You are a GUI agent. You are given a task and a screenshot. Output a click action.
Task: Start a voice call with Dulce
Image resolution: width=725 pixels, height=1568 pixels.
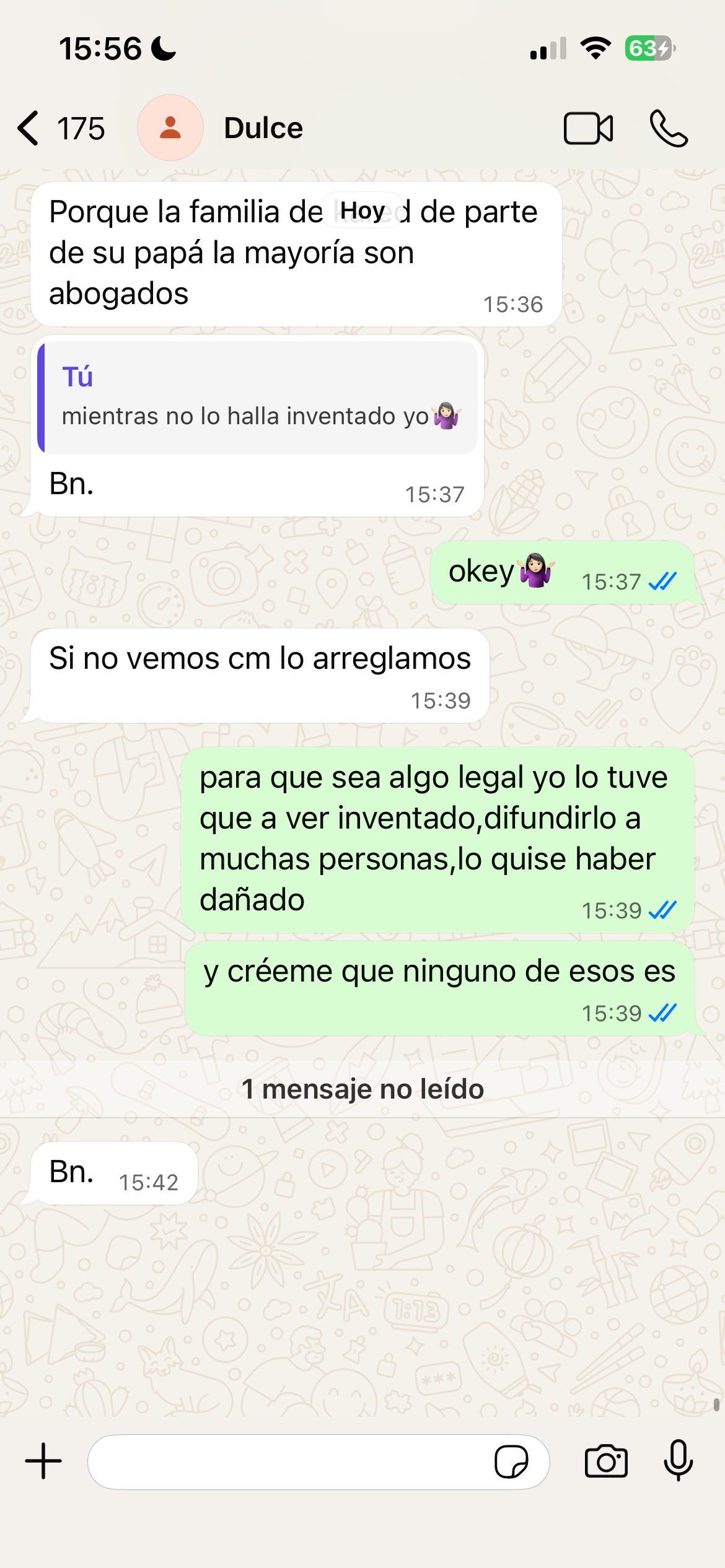pos(669,128)
